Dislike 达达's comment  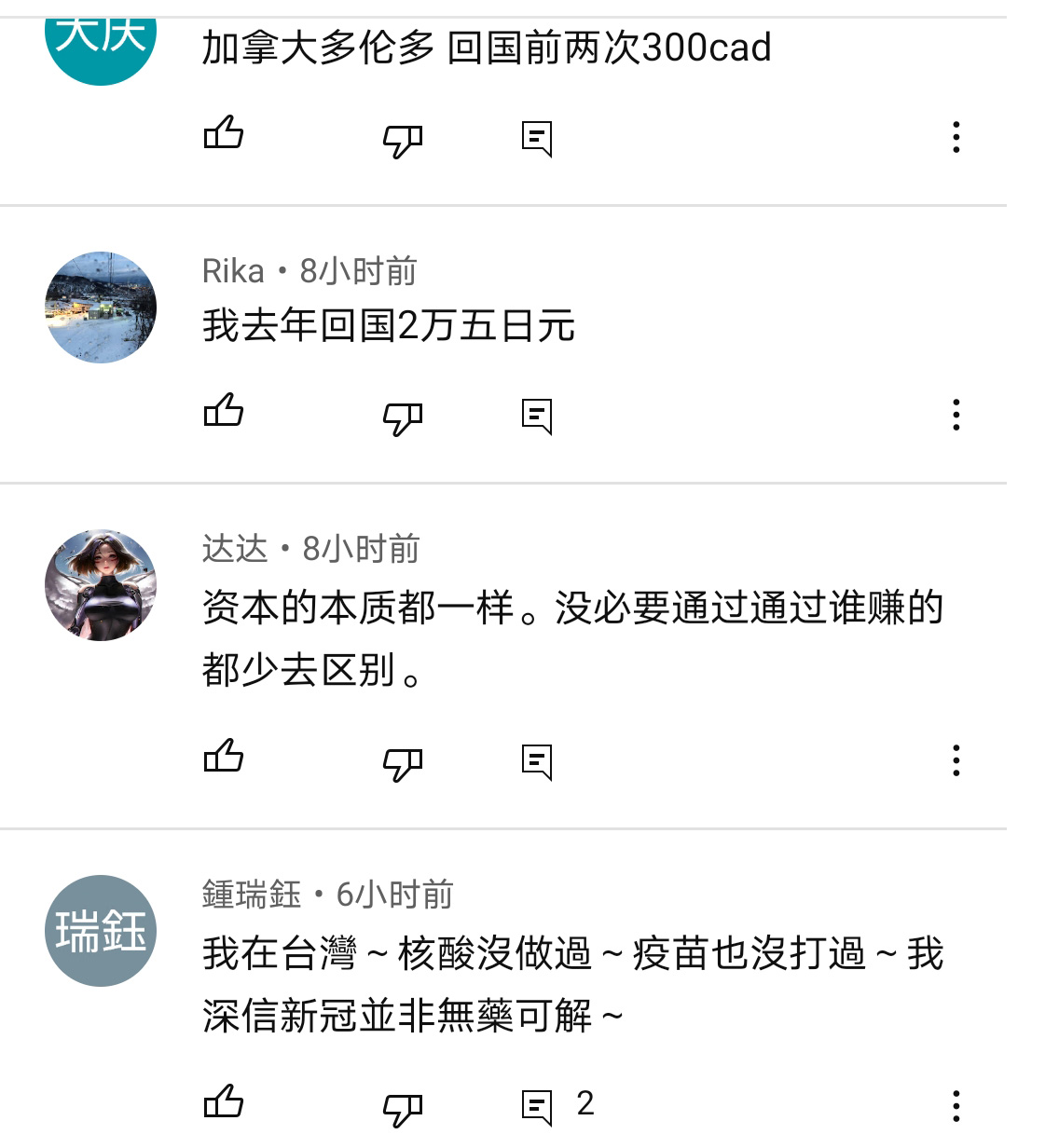tap(403, 762)
